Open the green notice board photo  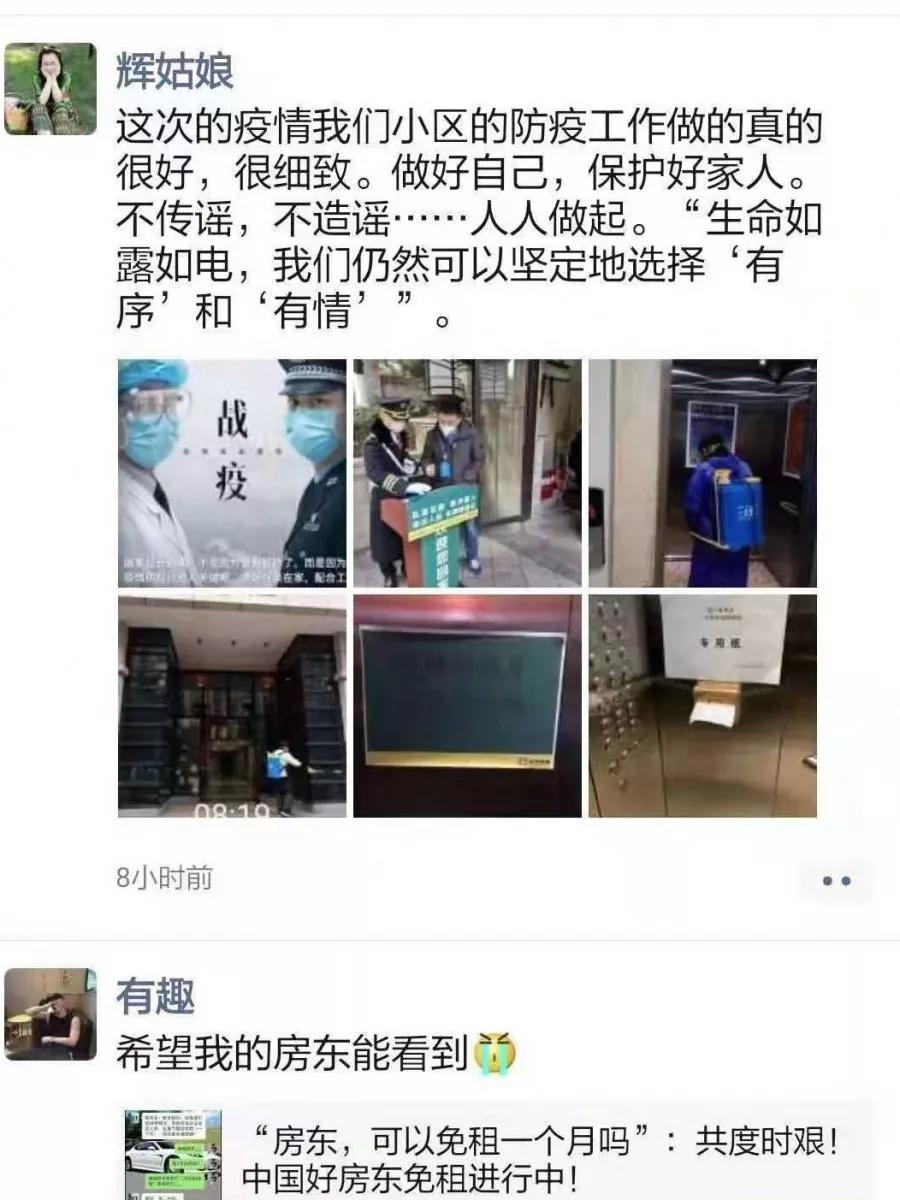tap(467, 706)
